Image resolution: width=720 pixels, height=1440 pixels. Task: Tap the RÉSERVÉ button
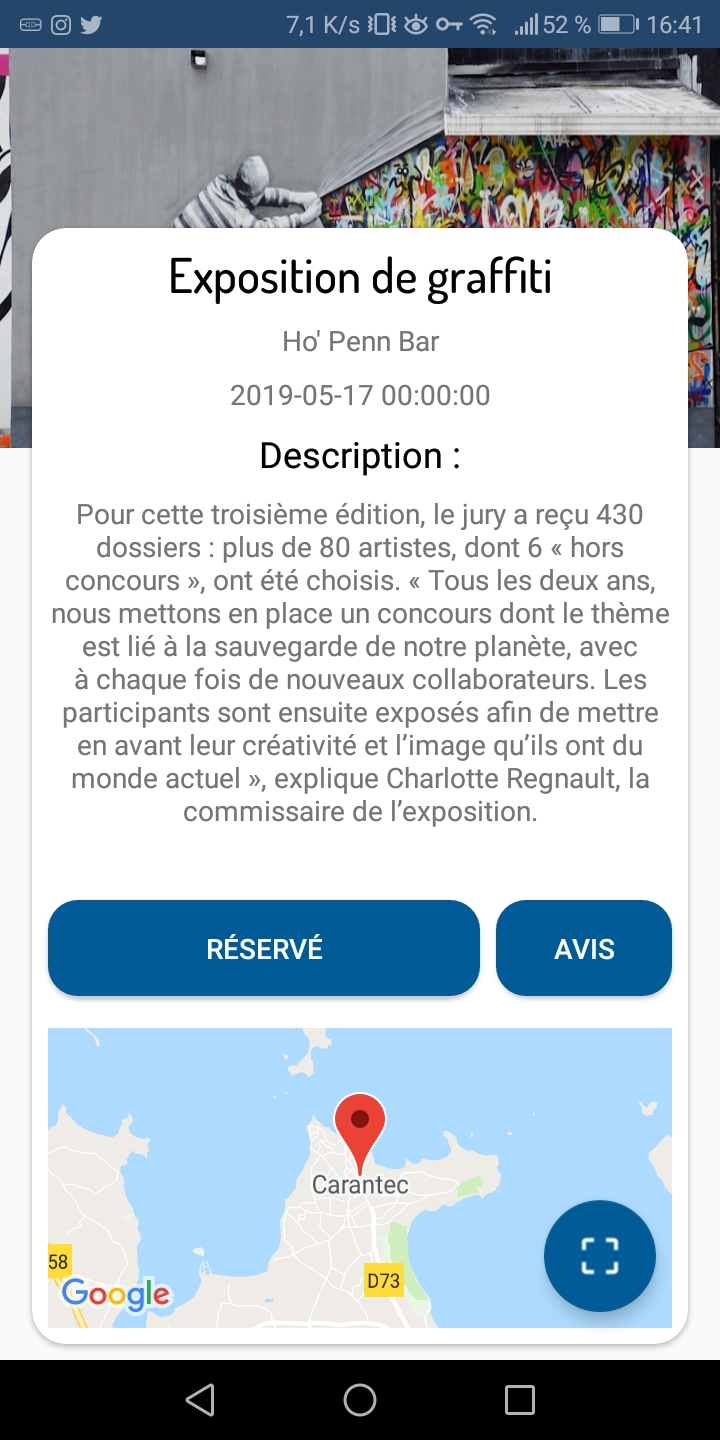pyautogui.click(x=264, y=948)
